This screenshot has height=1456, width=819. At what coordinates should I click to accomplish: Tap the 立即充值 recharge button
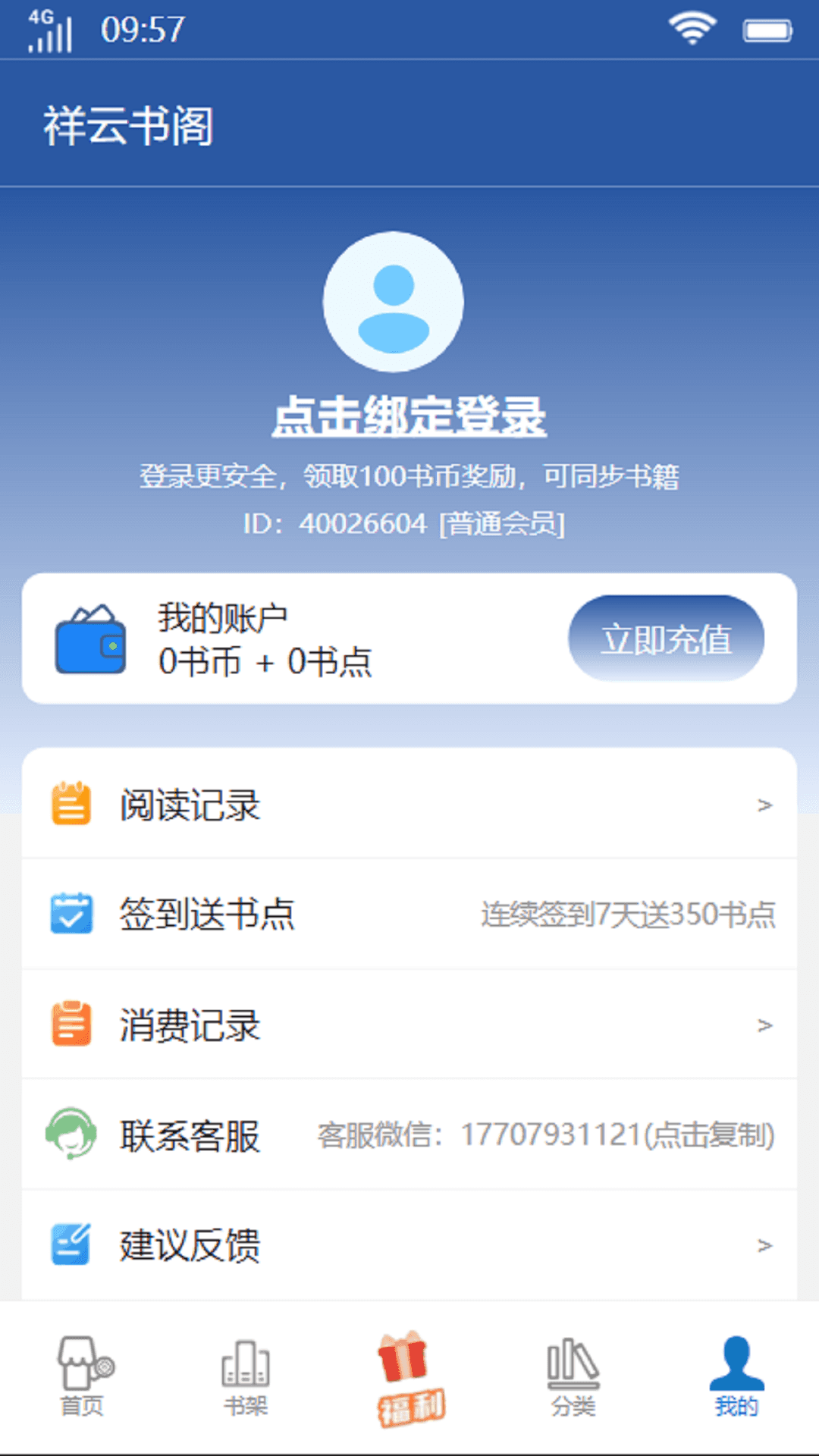tap(666, 639)
